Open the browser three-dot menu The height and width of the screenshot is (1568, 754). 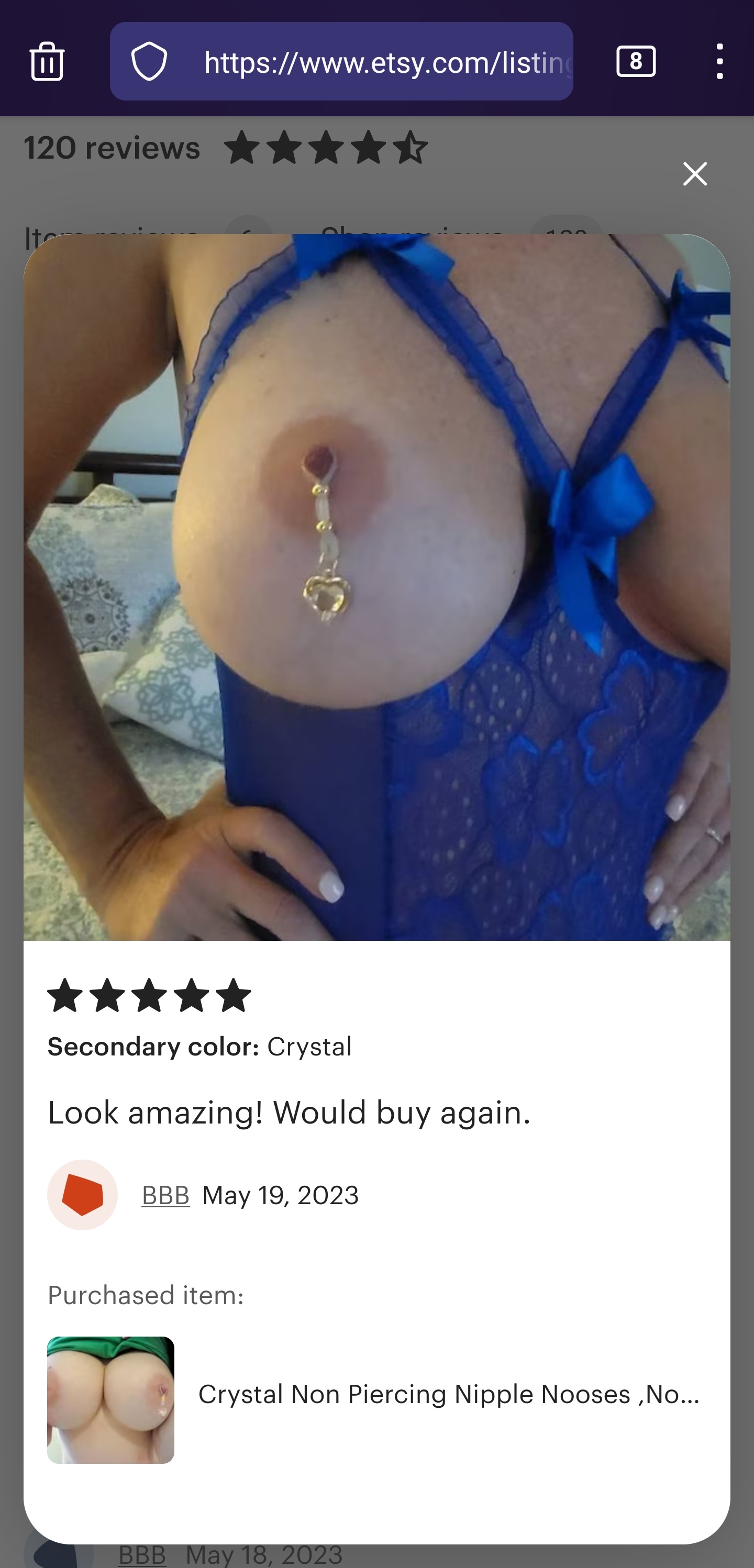pyautogui.click(x=719, y=61)
